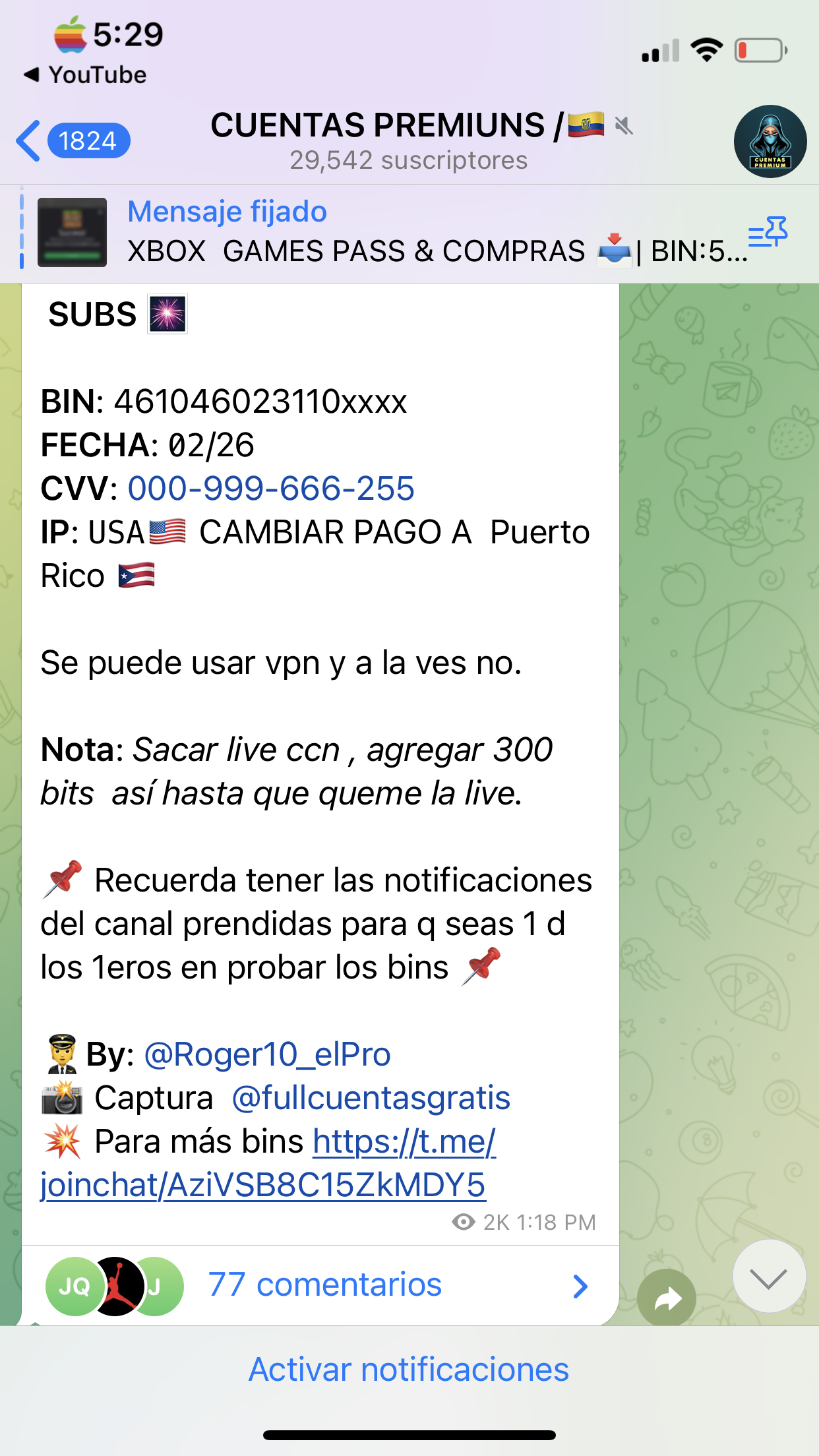Return to YouTube via the status bar back arrow
Screen dimensions: 819x1456
(84, 75)
